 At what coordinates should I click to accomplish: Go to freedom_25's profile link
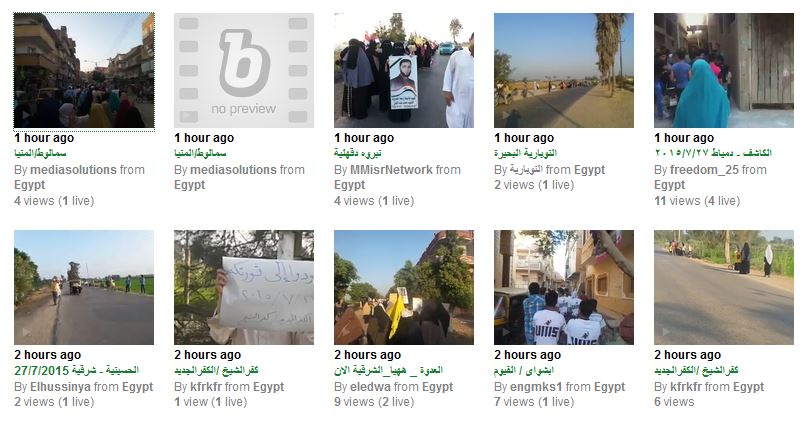pos(710,170)
